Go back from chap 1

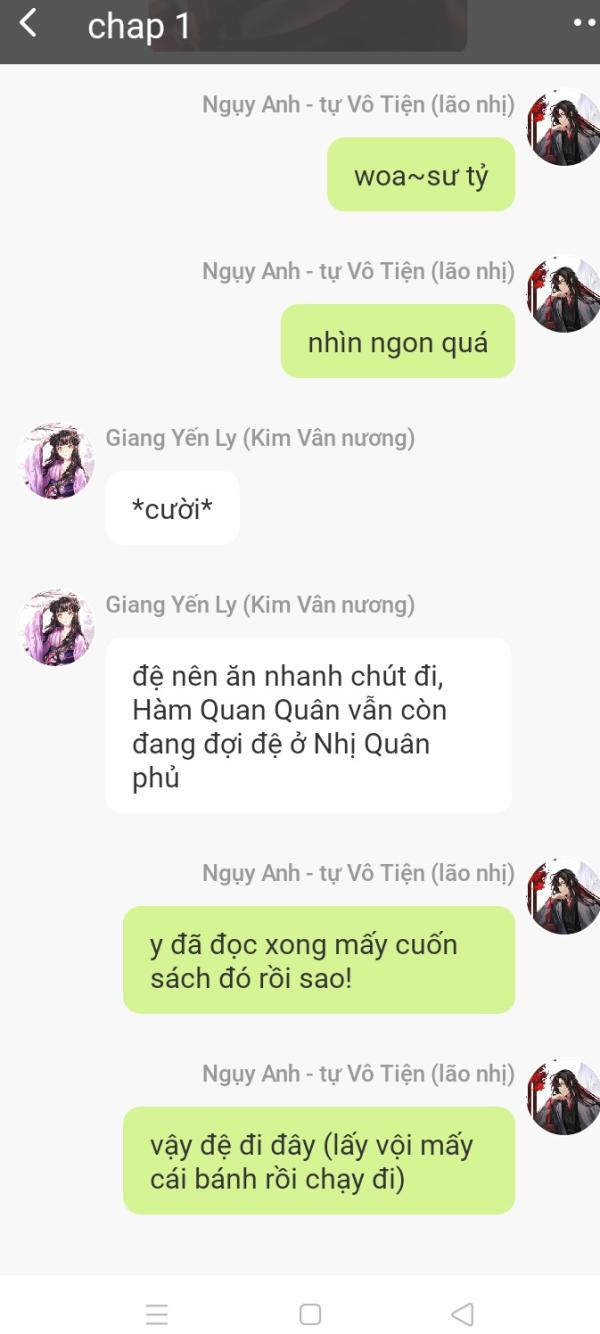[28, 23]
